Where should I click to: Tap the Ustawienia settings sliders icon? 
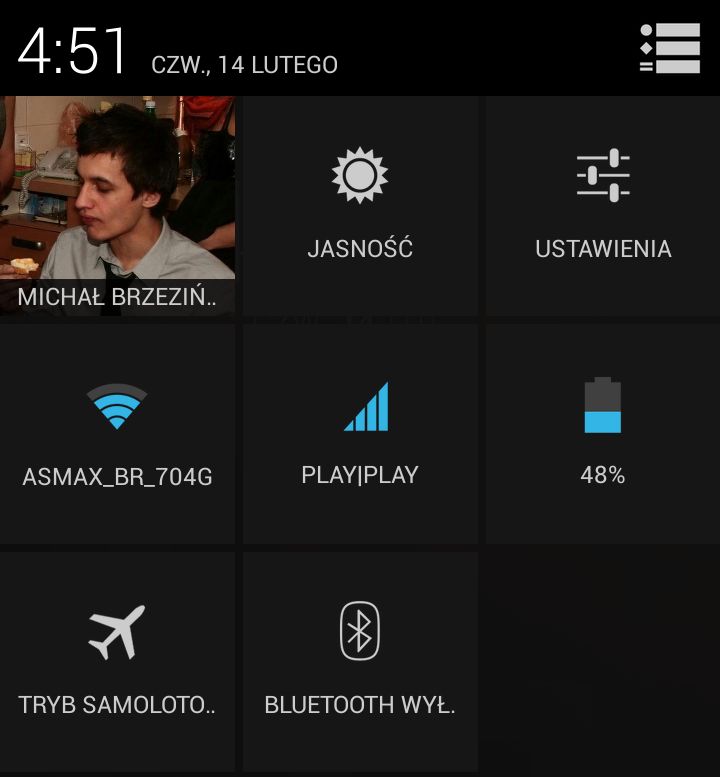tap(601, 170)
